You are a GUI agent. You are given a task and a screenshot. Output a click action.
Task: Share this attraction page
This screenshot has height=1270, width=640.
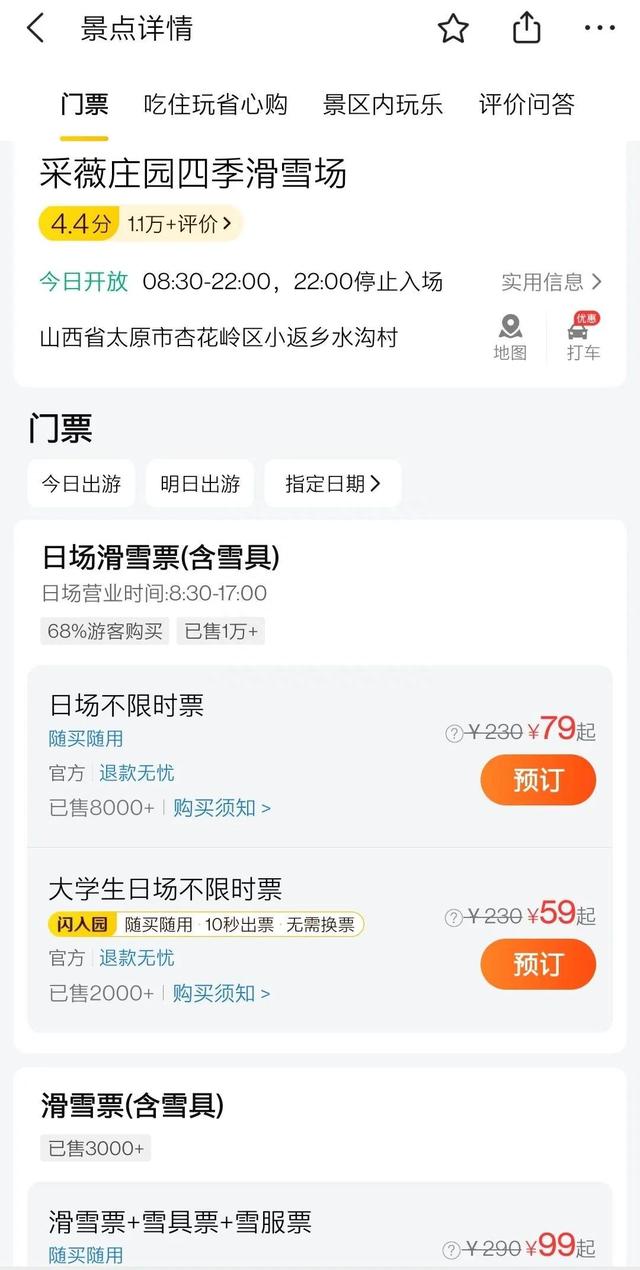(x=526, y=29)
